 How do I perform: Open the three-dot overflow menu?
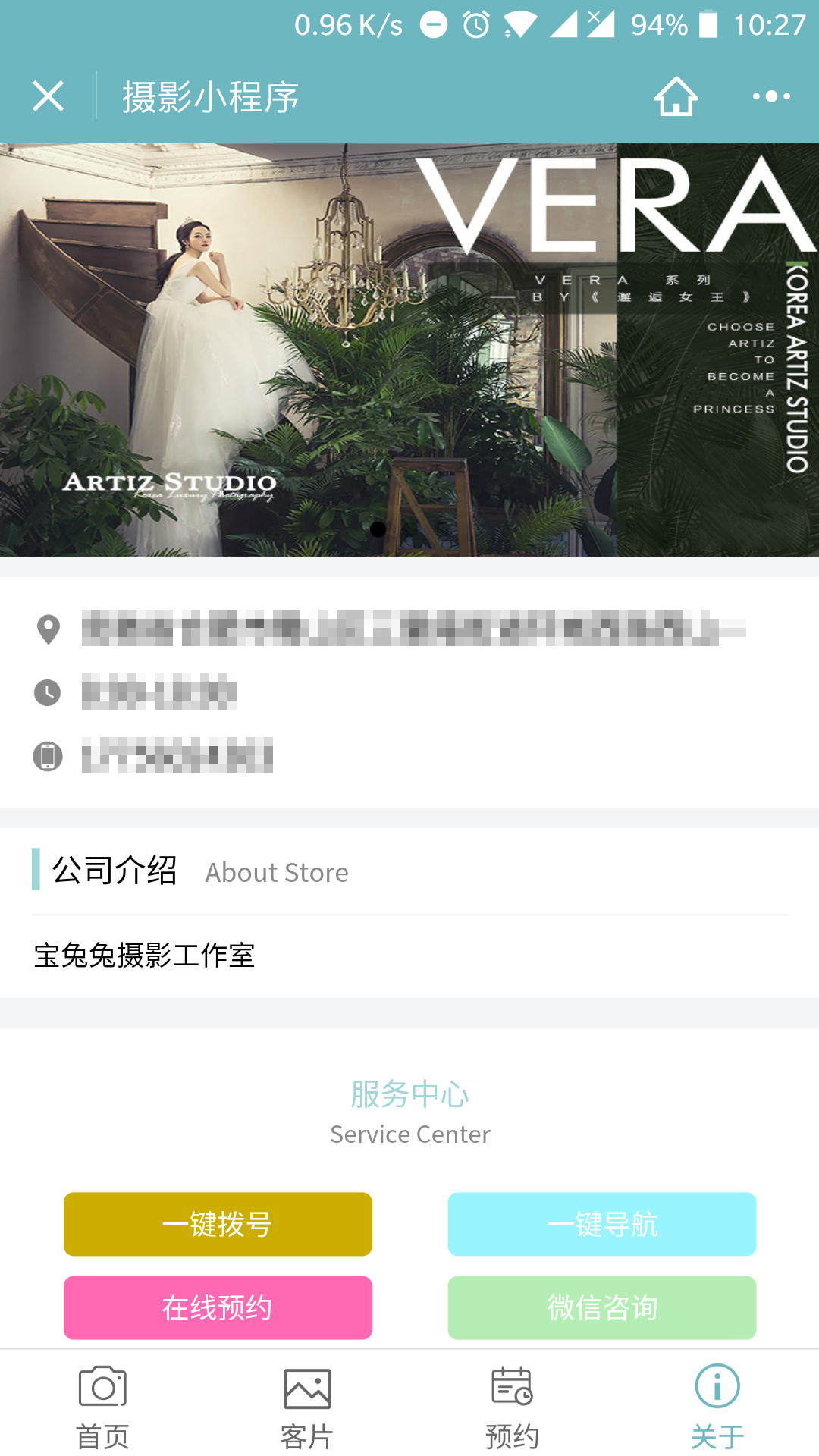click(x=771, y=96)
